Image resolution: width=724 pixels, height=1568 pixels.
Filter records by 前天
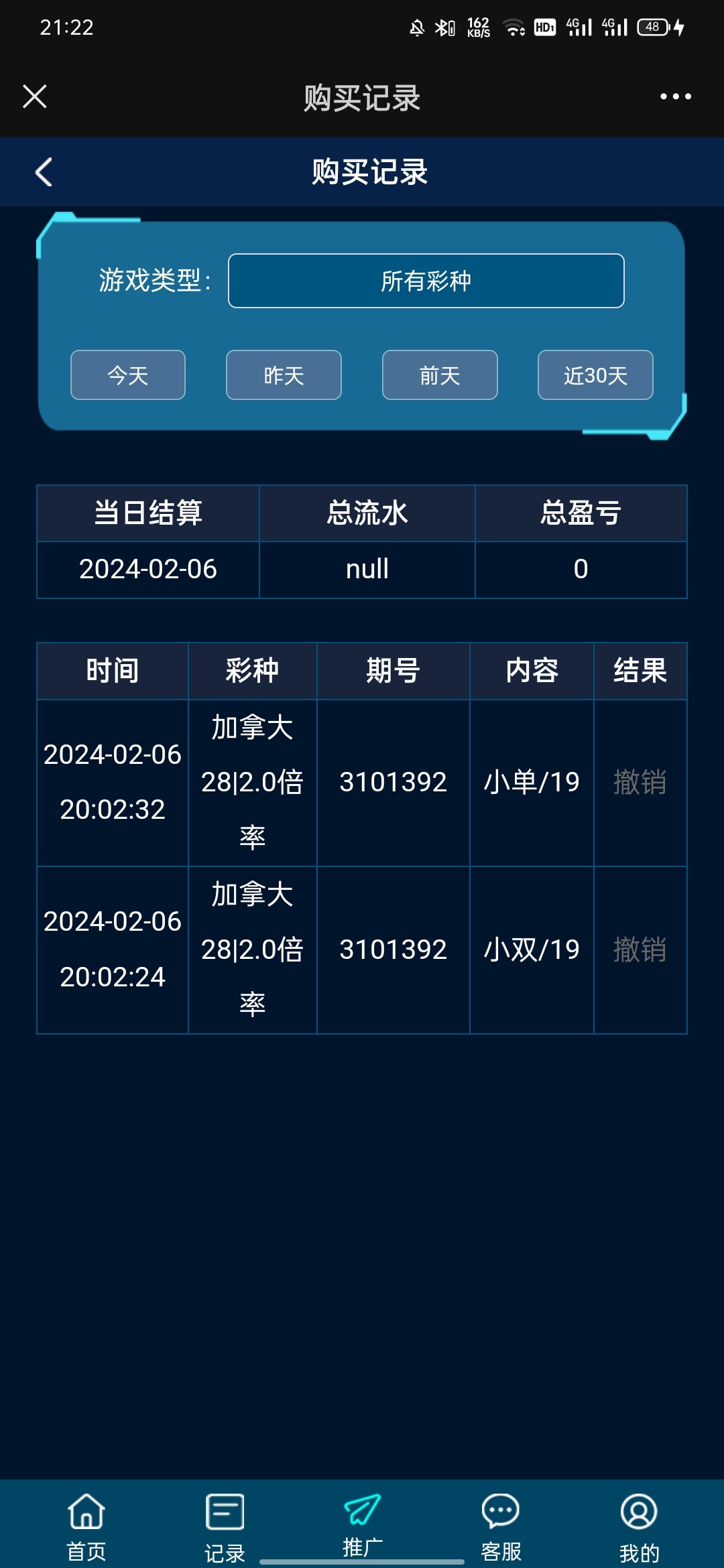[440, 375]
